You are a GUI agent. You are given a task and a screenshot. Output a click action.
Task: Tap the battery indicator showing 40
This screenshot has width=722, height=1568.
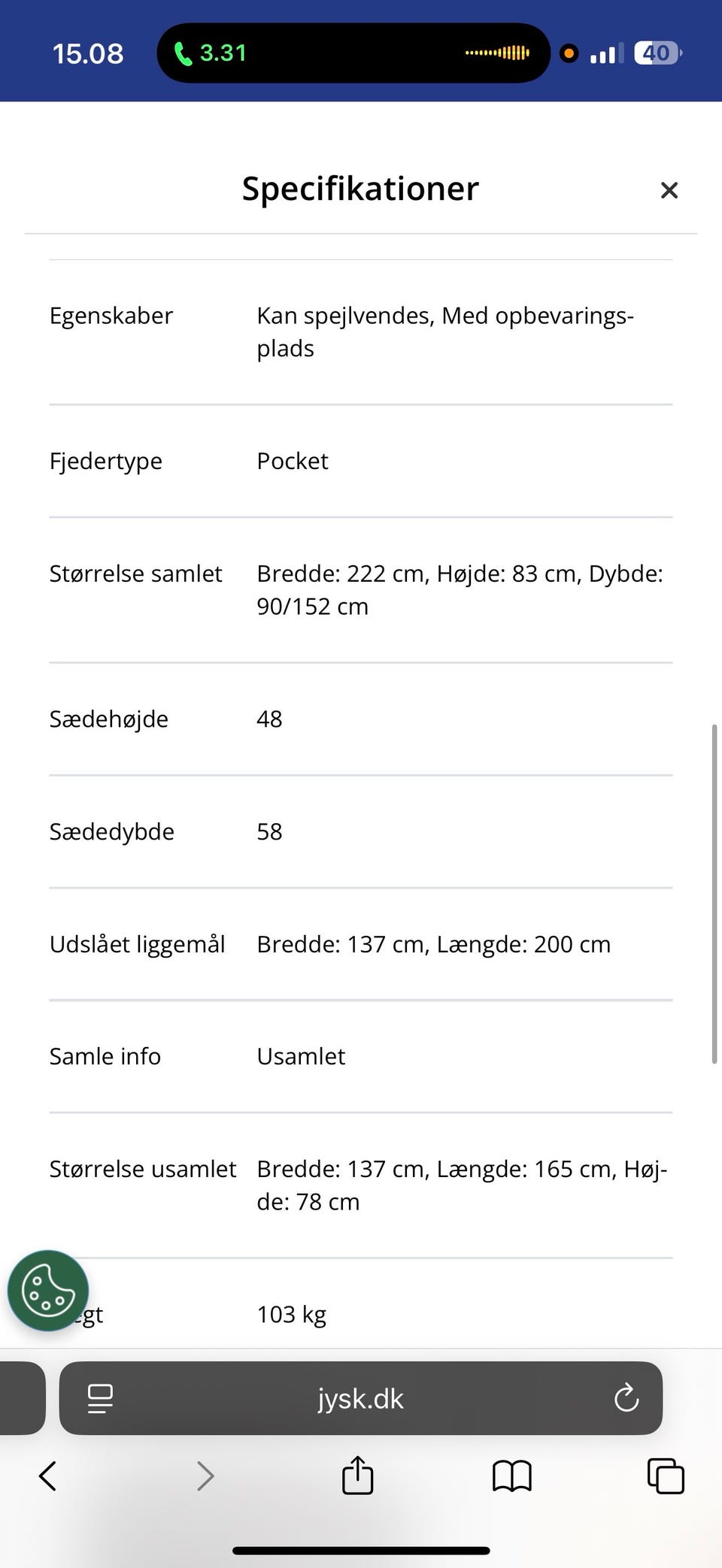point(655,53)
